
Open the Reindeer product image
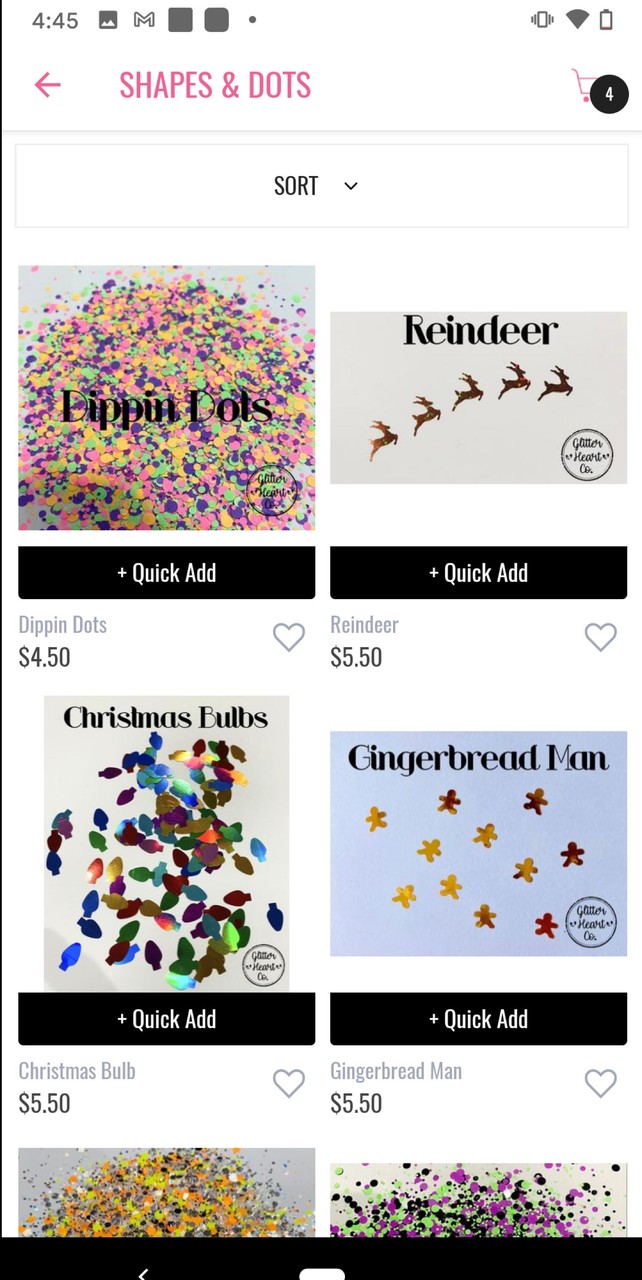(x=478, y=398)
